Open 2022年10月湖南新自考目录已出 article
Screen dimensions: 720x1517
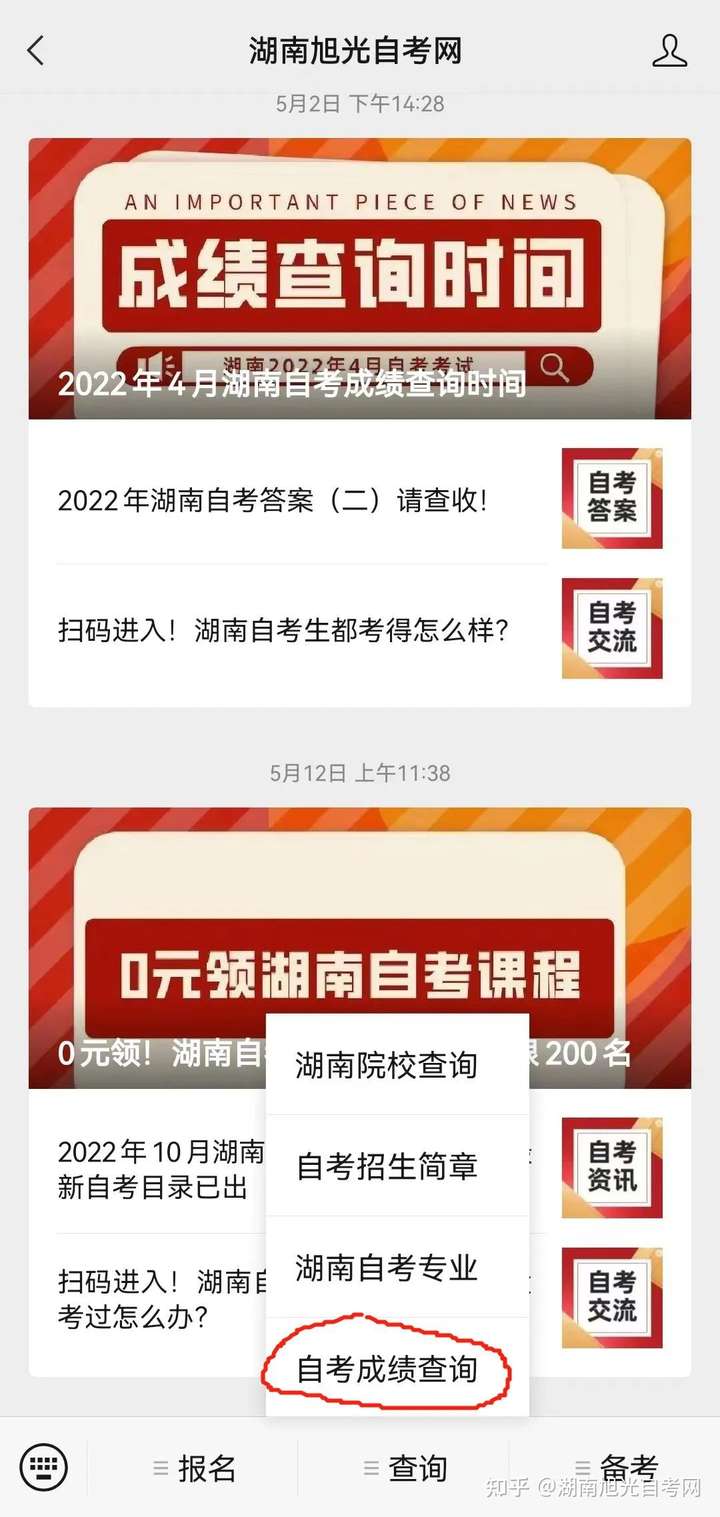(x=150, y=1170)
